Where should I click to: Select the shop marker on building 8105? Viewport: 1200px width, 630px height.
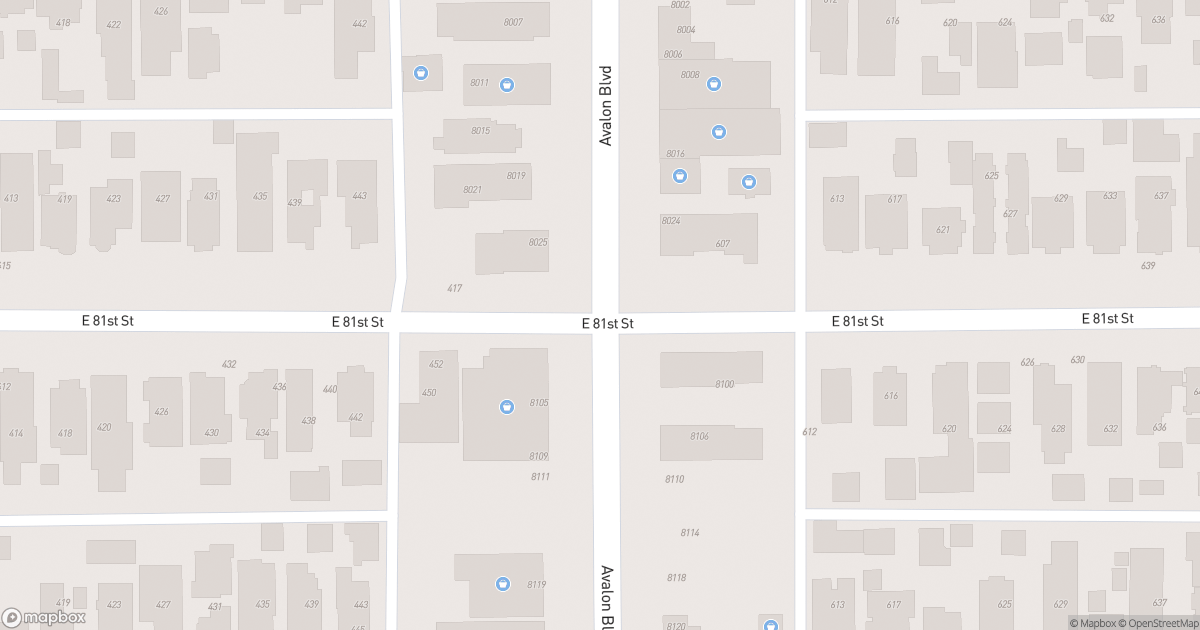coord(506,406)
